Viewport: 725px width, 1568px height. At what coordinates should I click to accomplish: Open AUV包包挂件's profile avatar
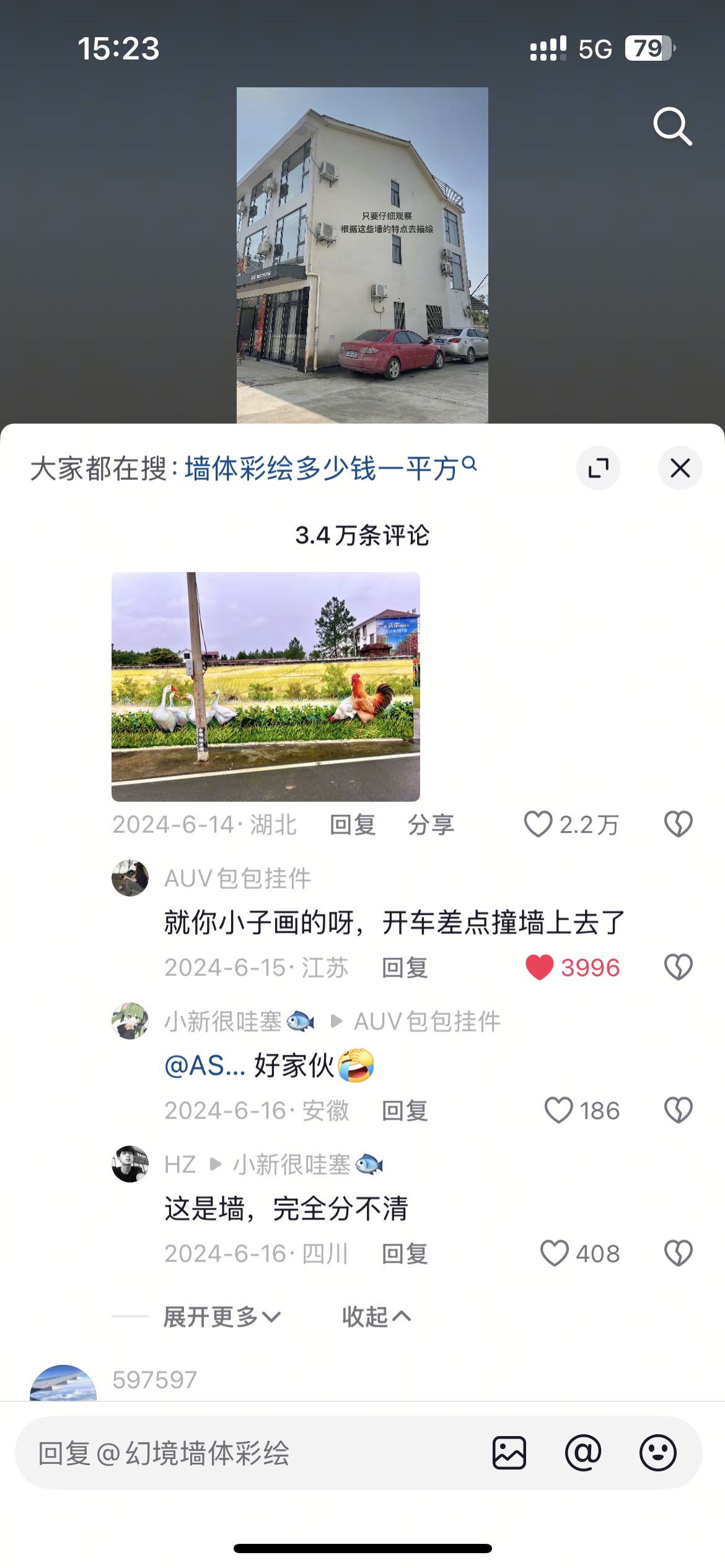point(130,878)
